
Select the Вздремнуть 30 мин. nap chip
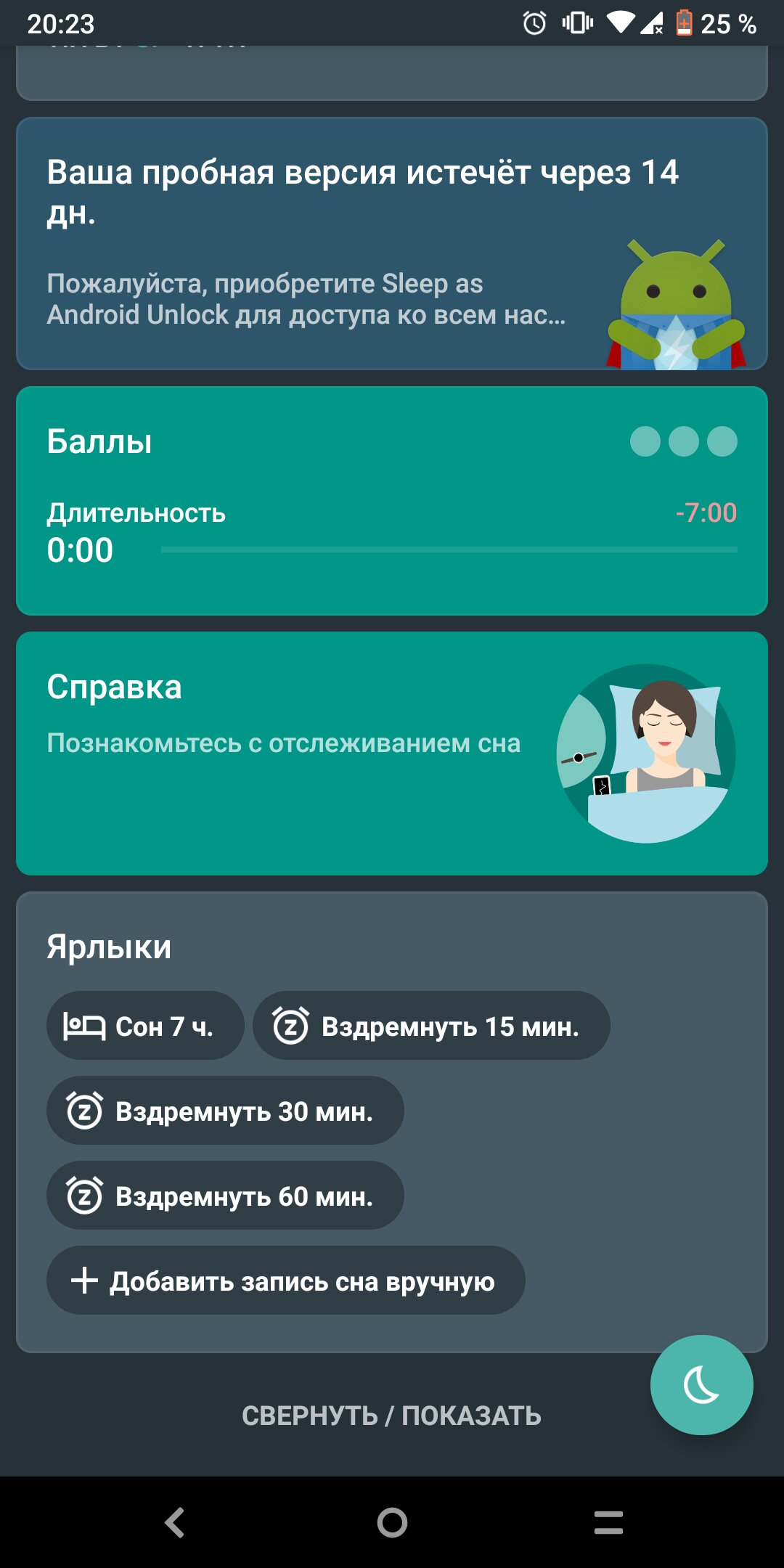coord(225,1111)
